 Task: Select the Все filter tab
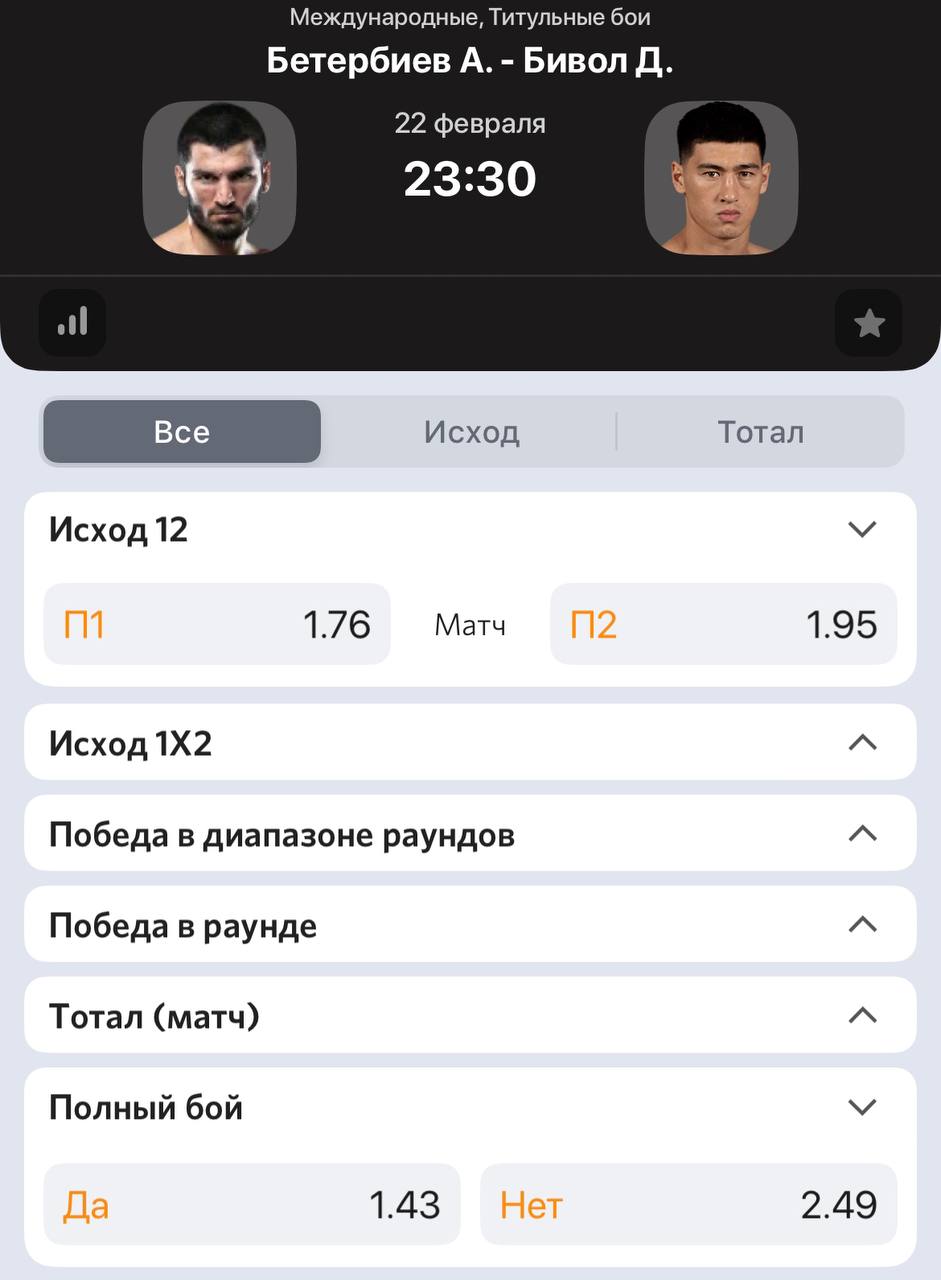(181, 431)
